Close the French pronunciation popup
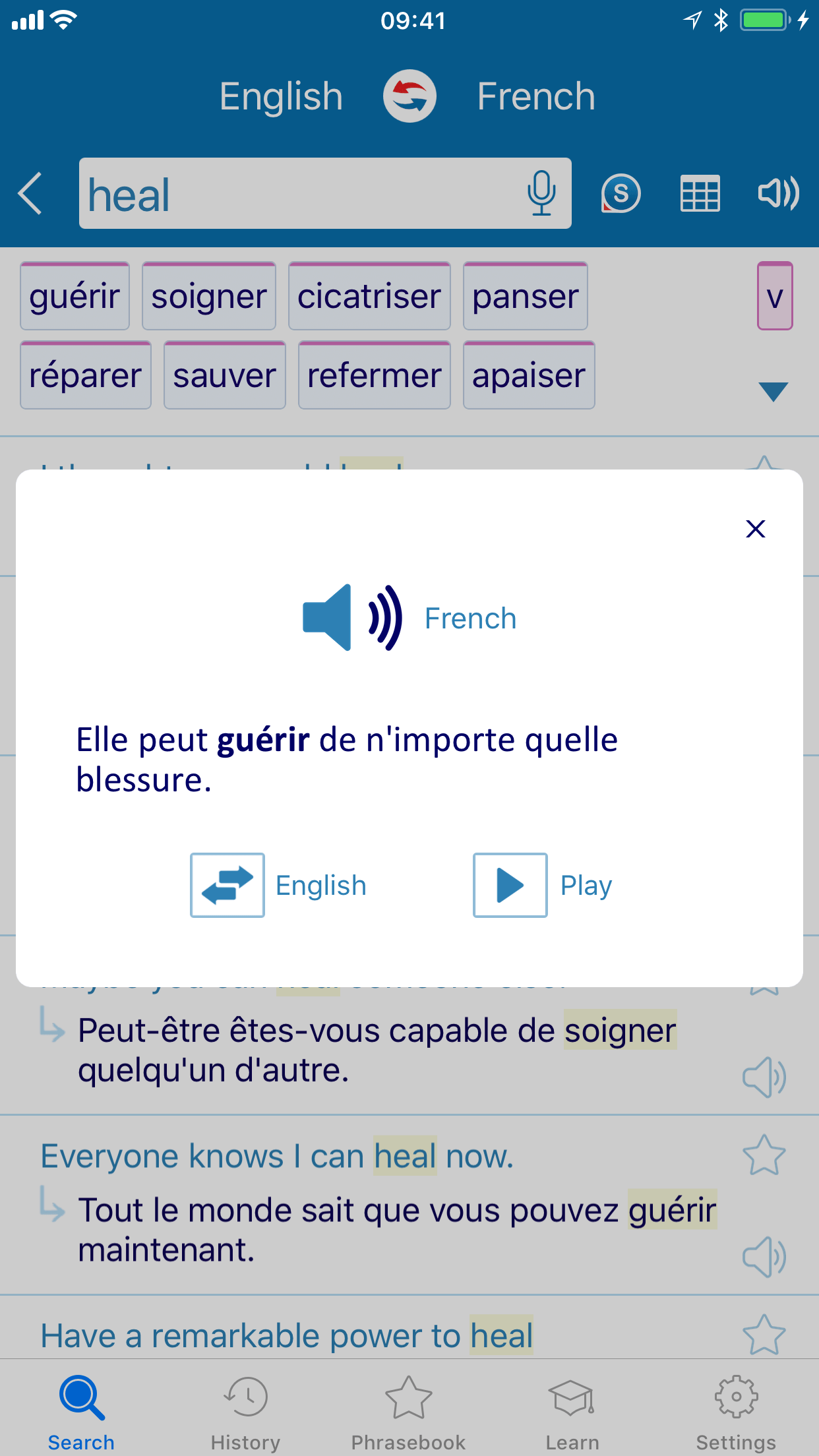 (755, 529)
